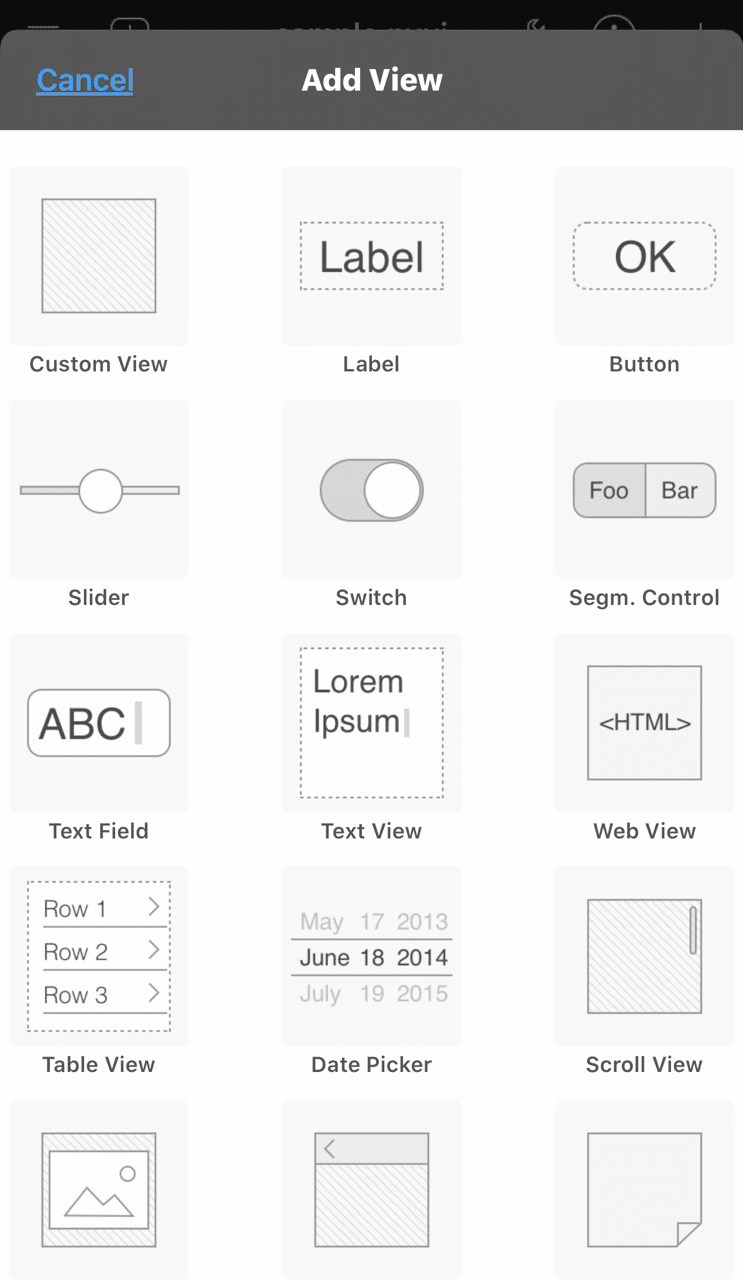Tap the Slider thumb in the Slider preview
The image size is (743, 1280).
tap(98, 489)
